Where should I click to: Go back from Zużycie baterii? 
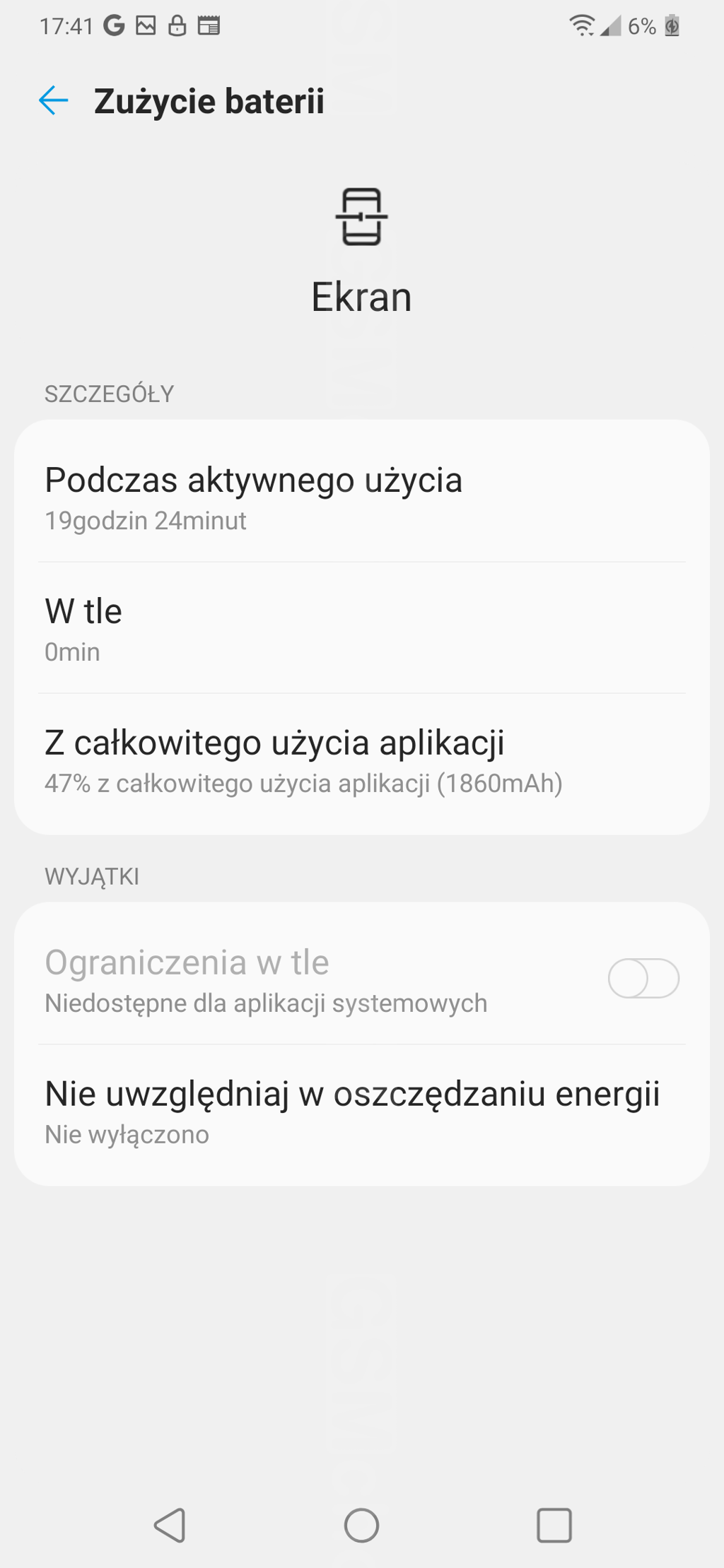click(x=53, y=100)
